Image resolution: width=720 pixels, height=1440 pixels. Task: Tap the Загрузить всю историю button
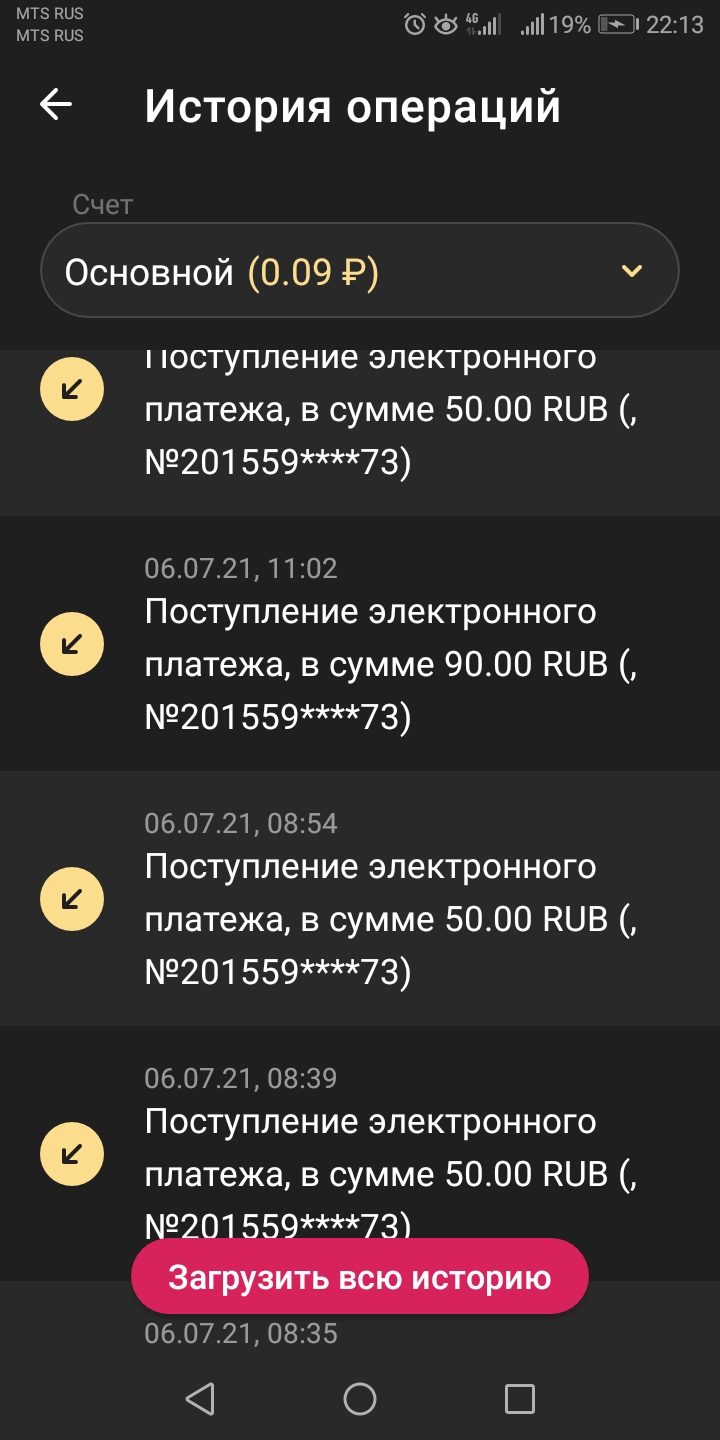pos(360,1277)
